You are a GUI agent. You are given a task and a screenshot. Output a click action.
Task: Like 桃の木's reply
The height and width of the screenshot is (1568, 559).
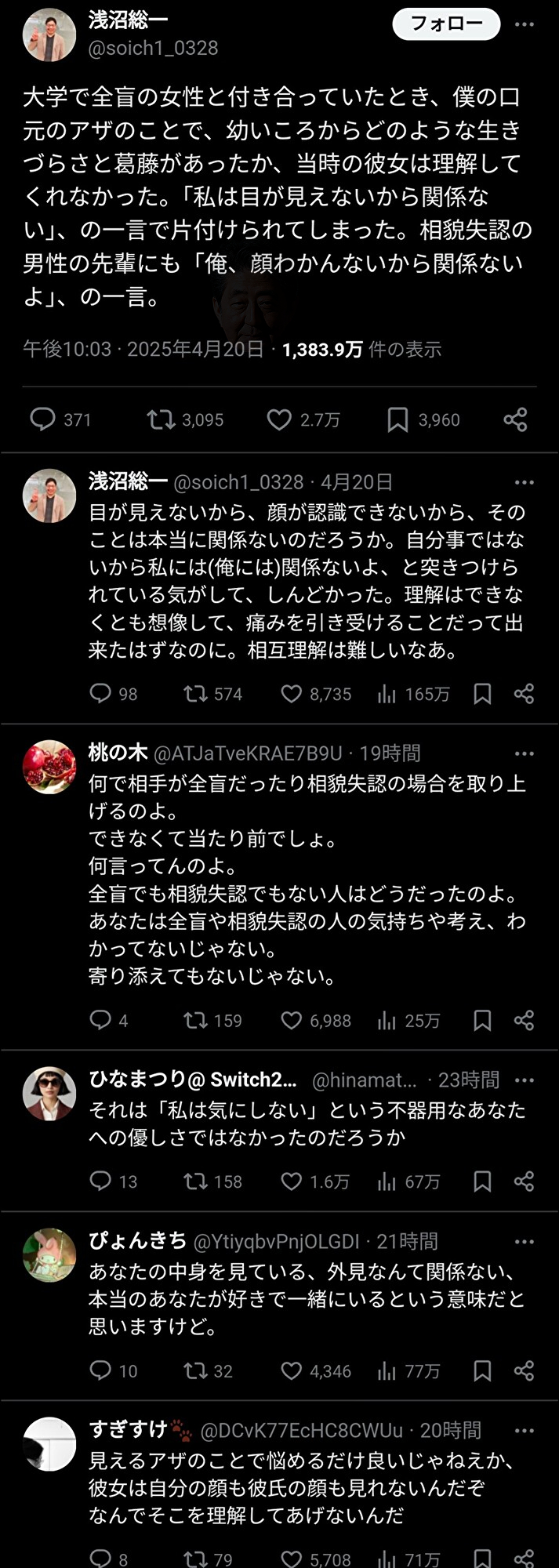pyautogui.click(x=292, y=1020)
